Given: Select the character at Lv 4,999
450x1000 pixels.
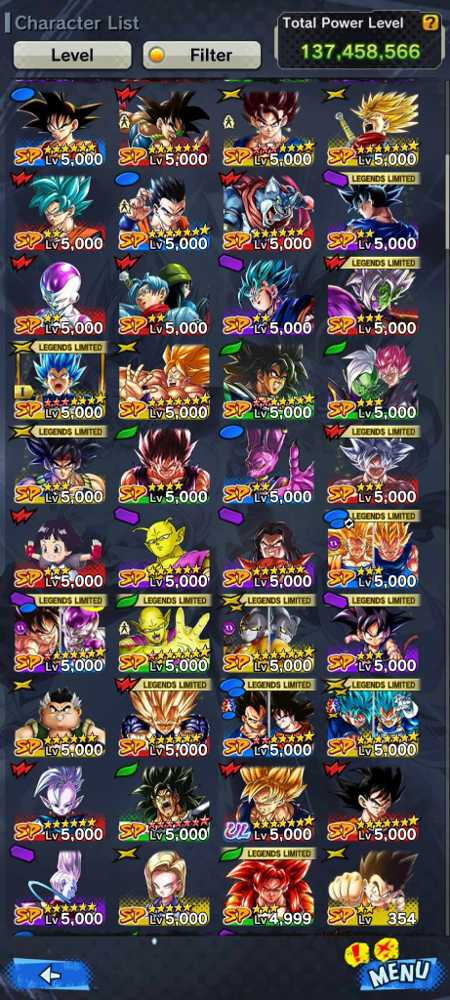Looking at the screenshot, I should point(268,887).
